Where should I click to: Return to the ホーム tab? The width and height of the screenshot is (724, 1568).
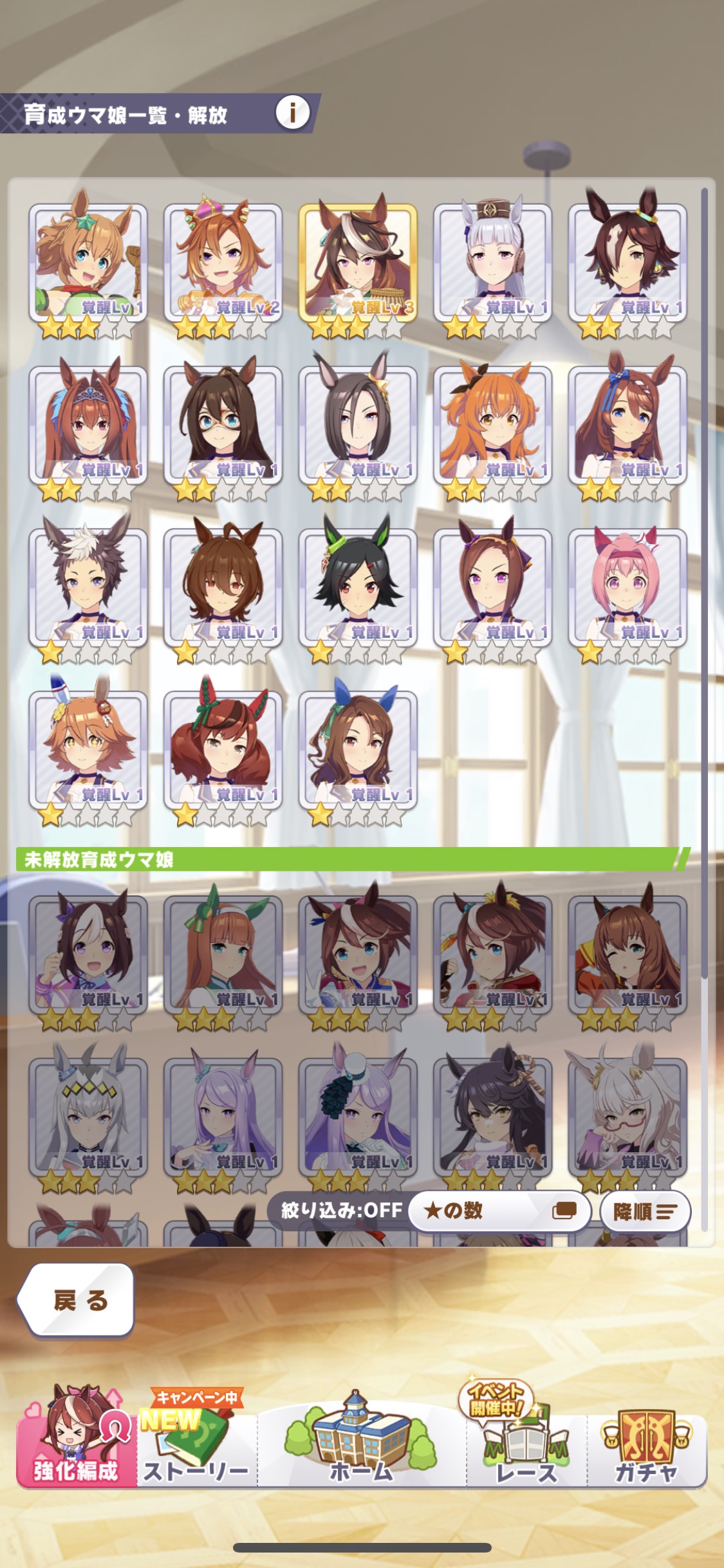click(361, 1442)
